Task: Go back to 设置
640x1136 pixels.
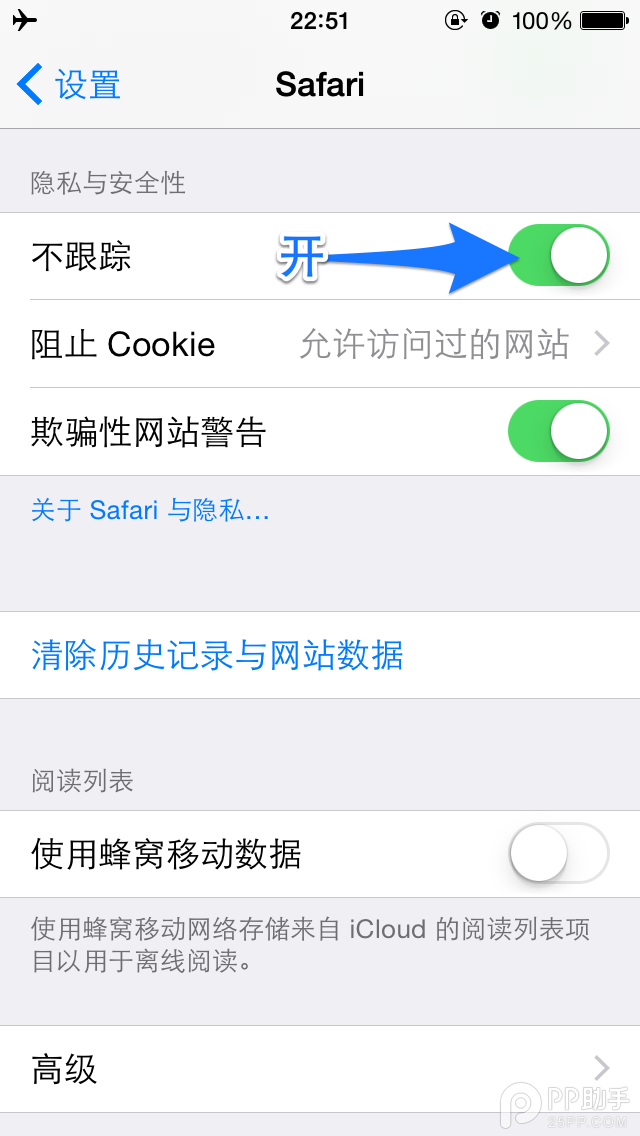Action: [68, 85]
